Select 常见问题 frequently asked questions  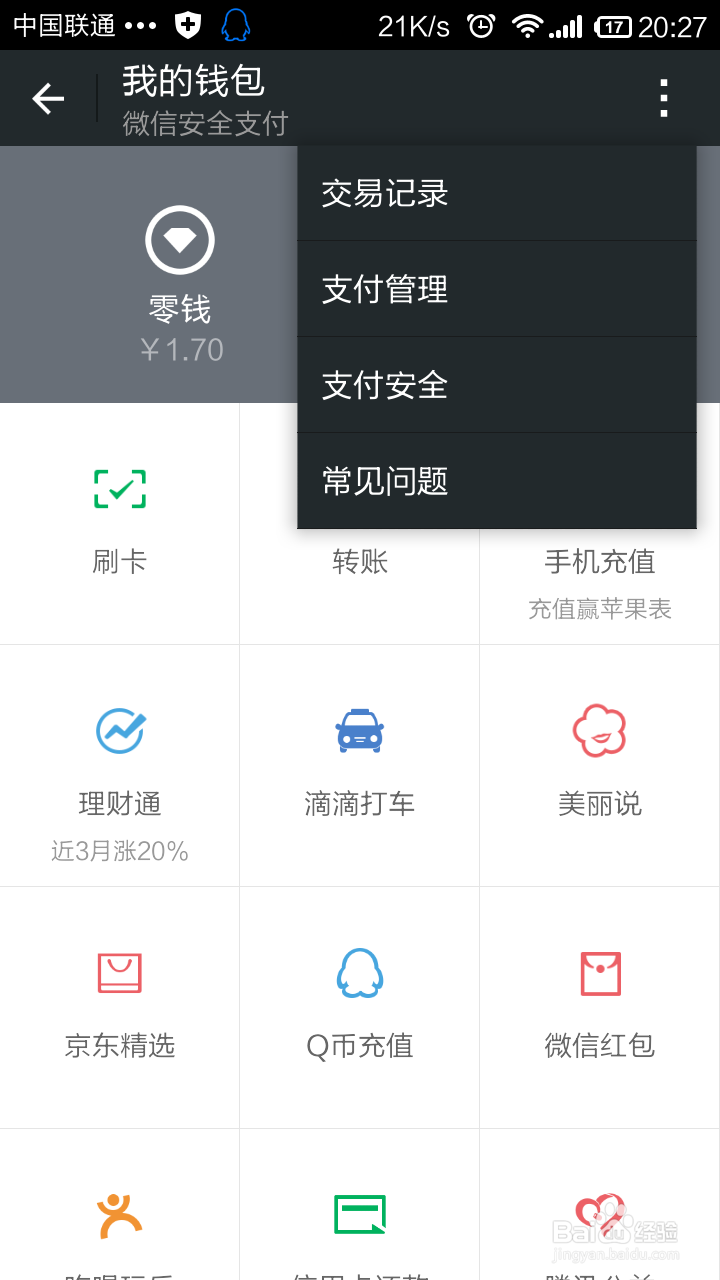[x=496, y=480]
